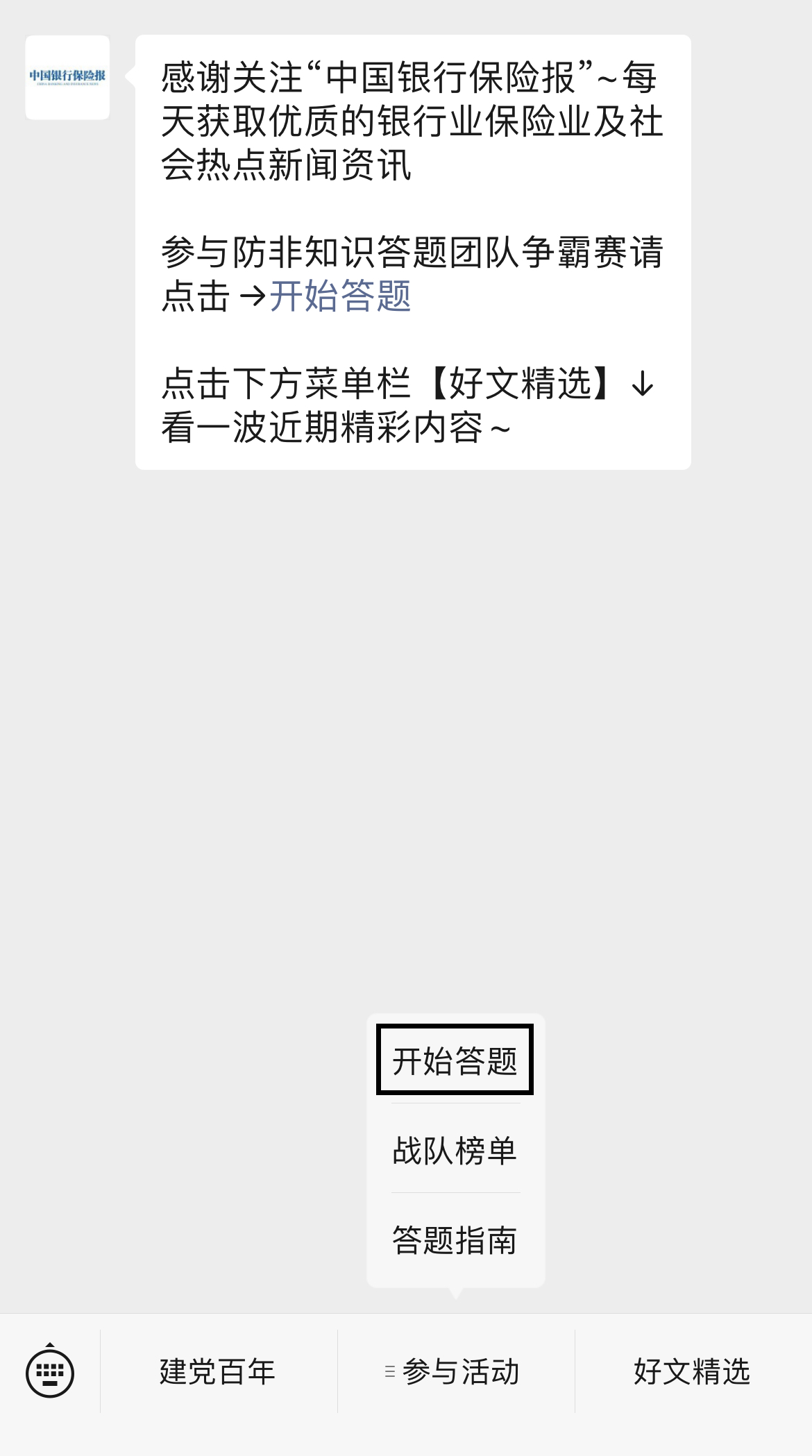
Task: Open 答题指南 from the popup menu
Action: pos(455,1240)
